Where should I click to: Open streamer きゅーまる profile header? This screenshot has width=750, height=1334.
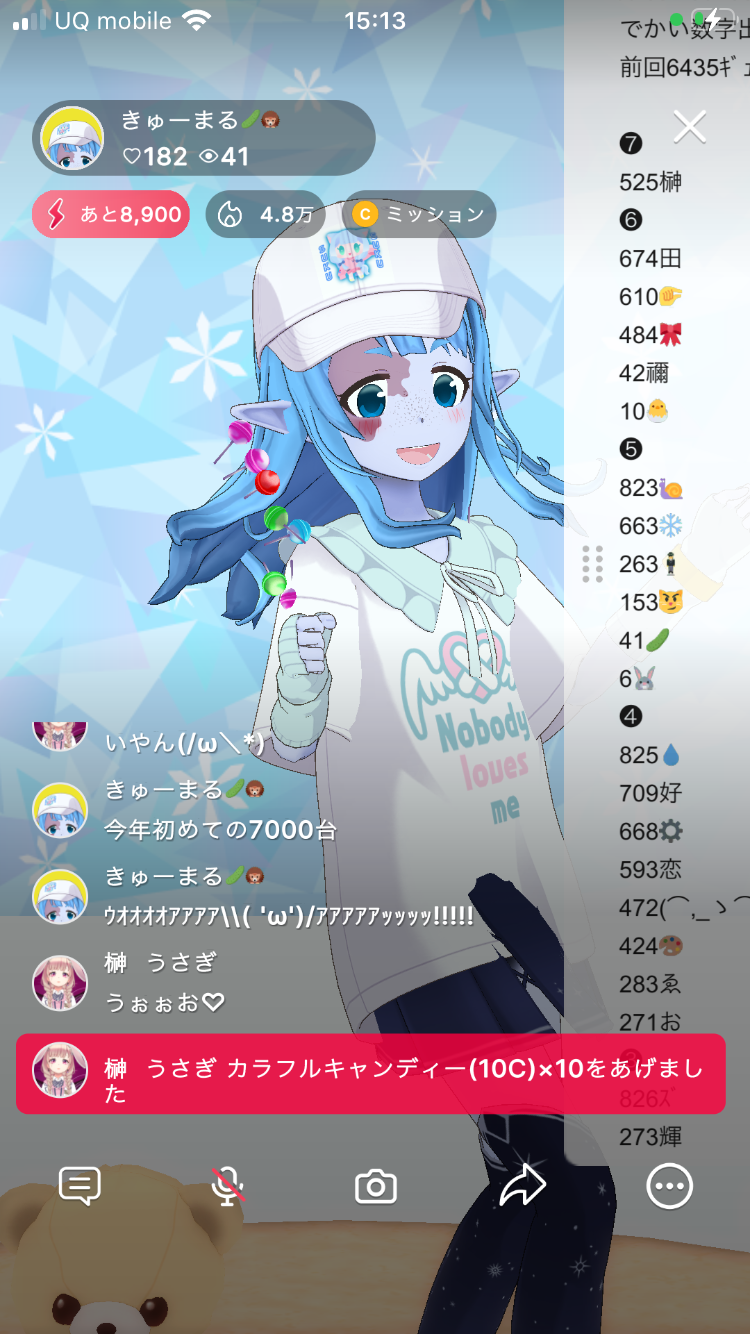click(x=204, y=138)
